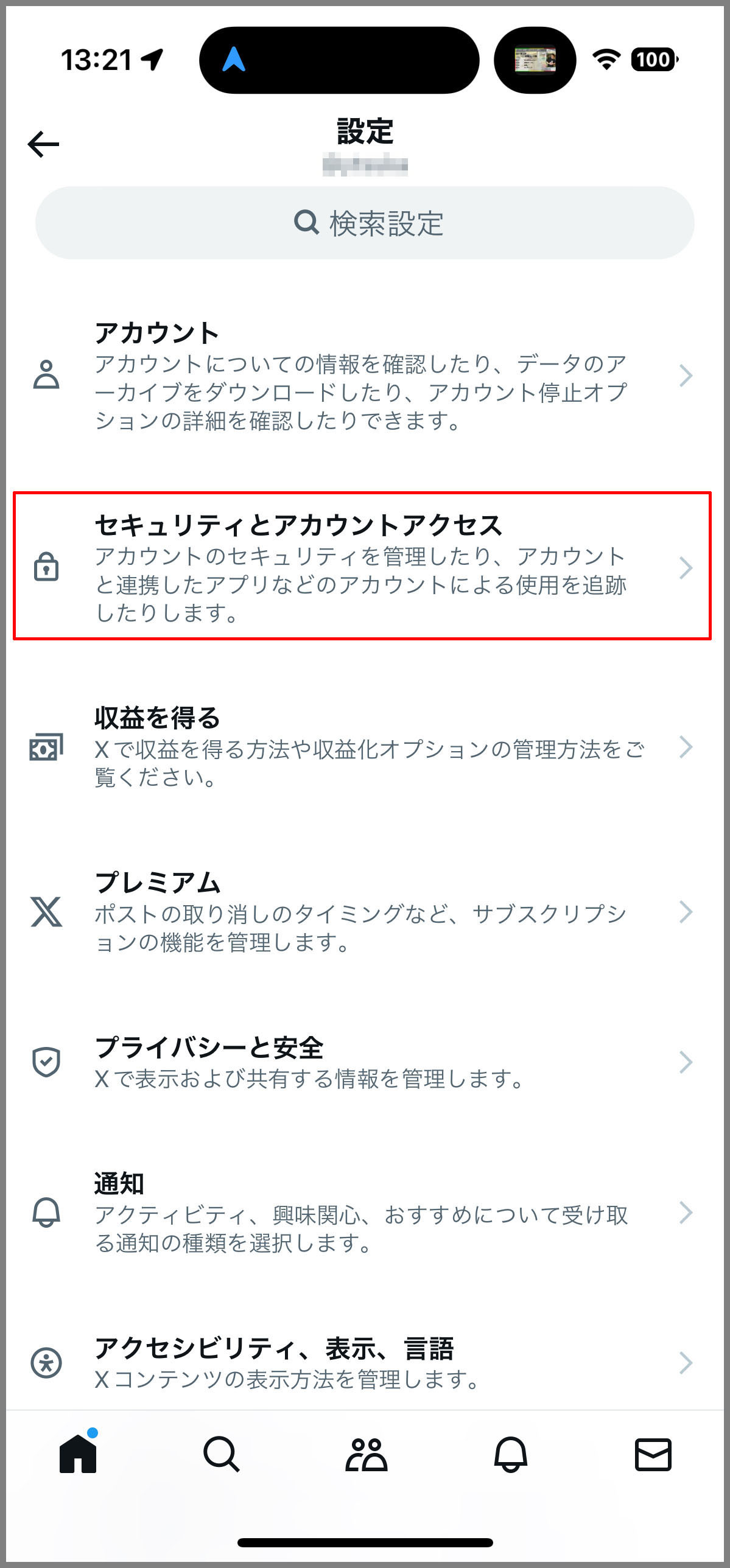Tap the 検索設定 search field
730x1568 pixels.
coord(365,223)
